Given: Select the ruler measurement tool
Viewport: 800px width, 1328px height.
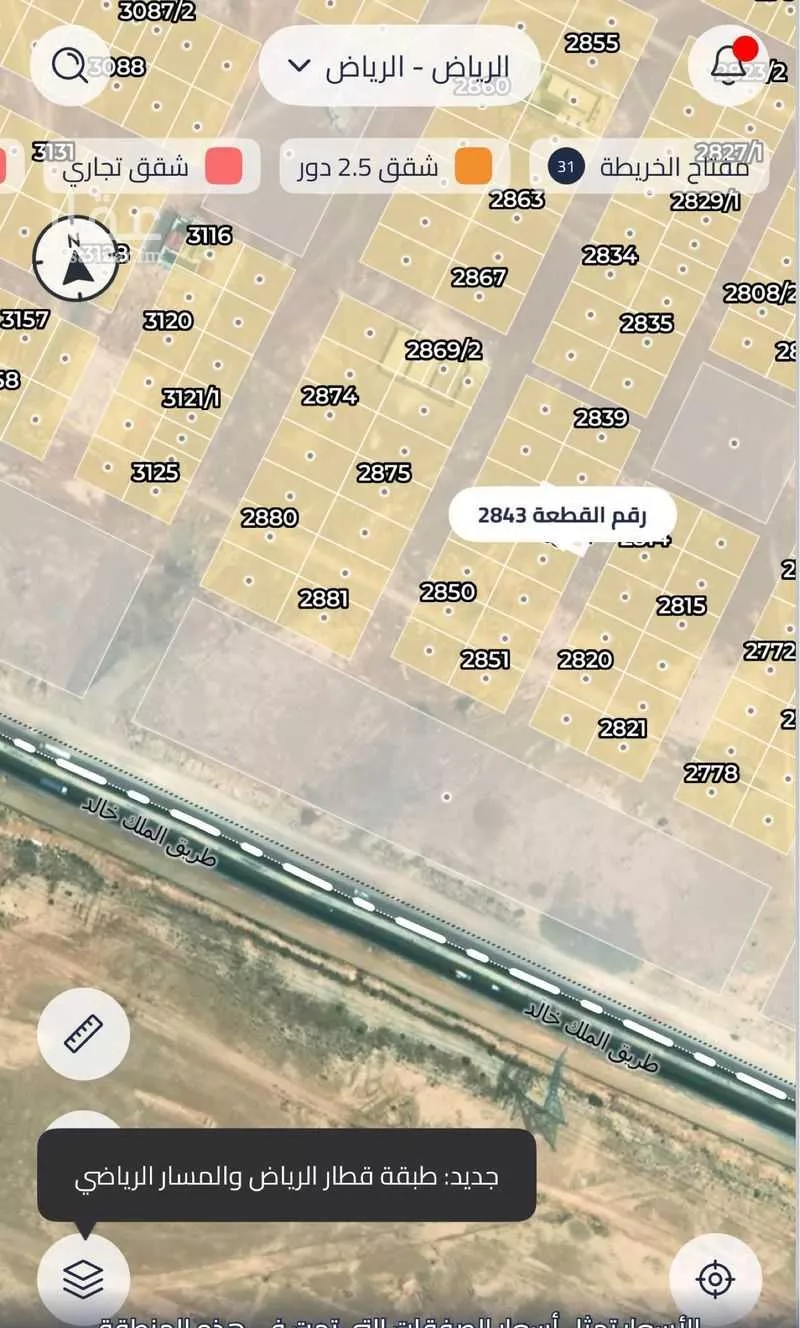Looking at the screenshot, I should [x=83, y=1033].
